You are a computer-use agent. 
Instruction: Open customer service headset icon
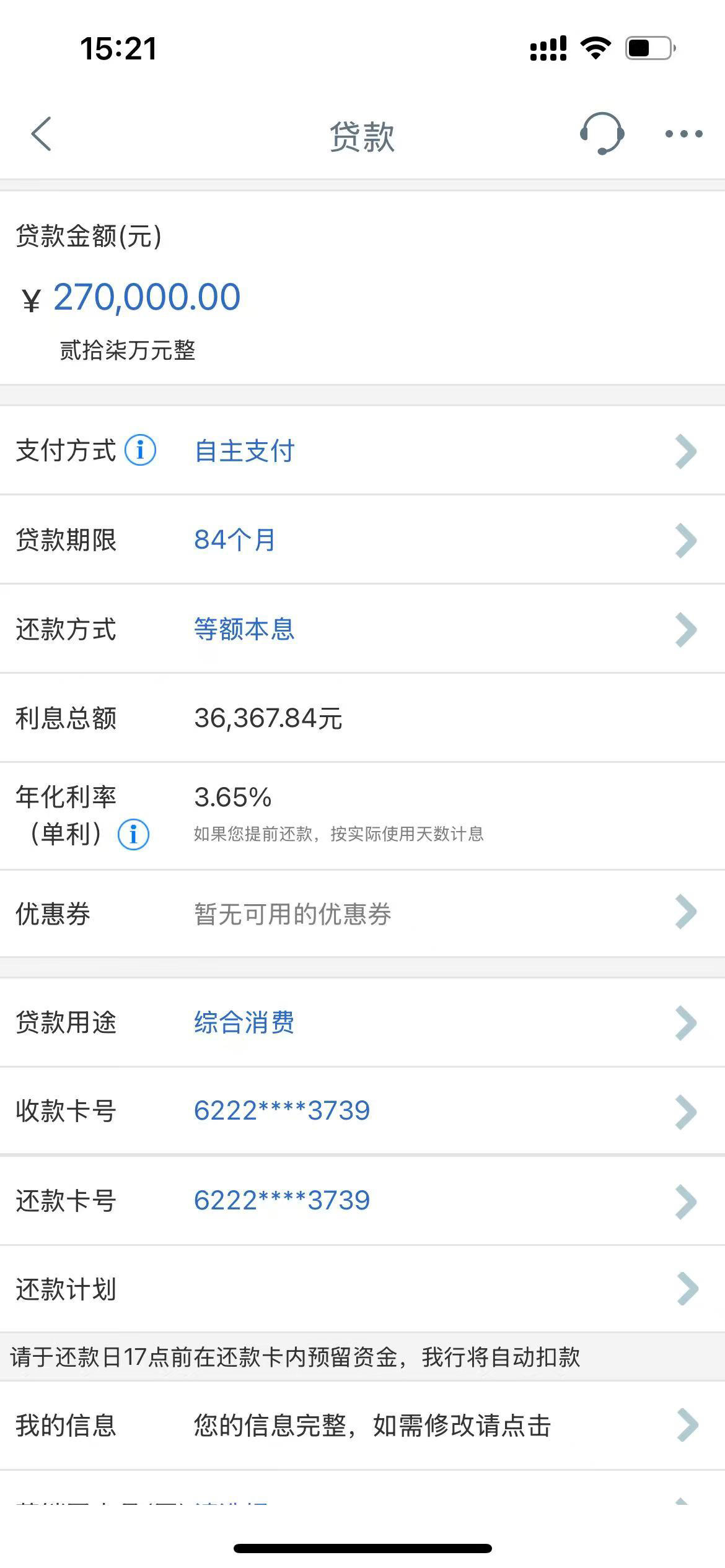[x=600, y=134]
